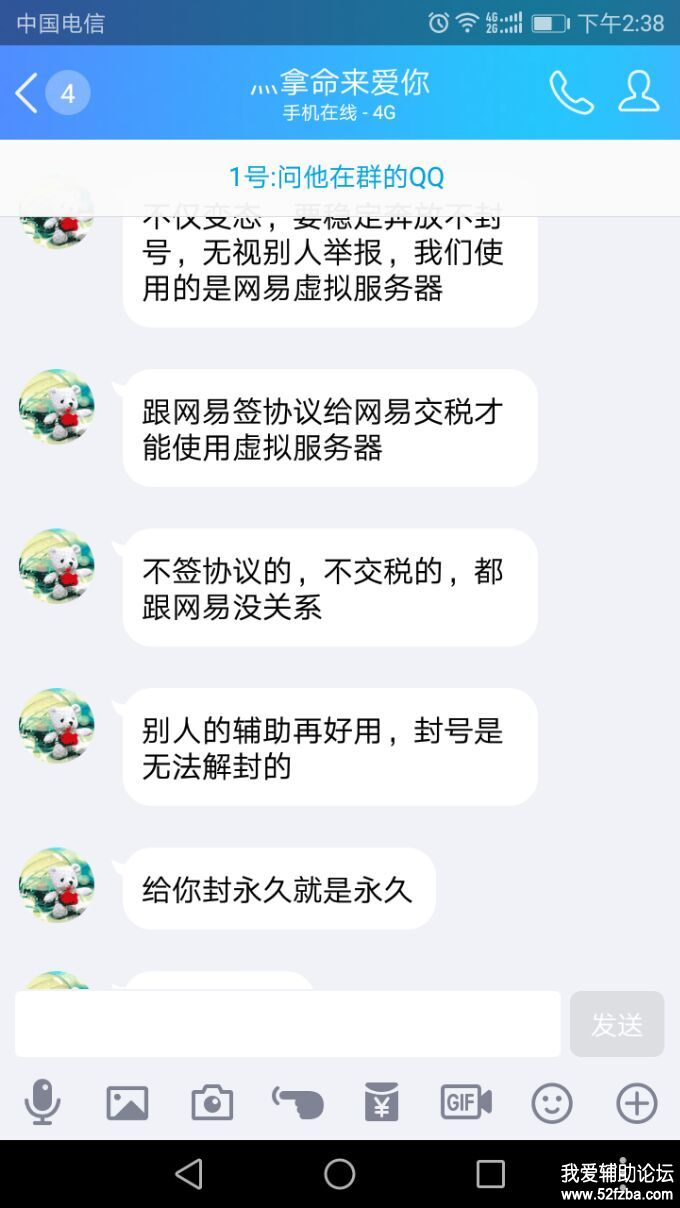Open the notification banner about 问他在群的QQ

tap(338, 178)
